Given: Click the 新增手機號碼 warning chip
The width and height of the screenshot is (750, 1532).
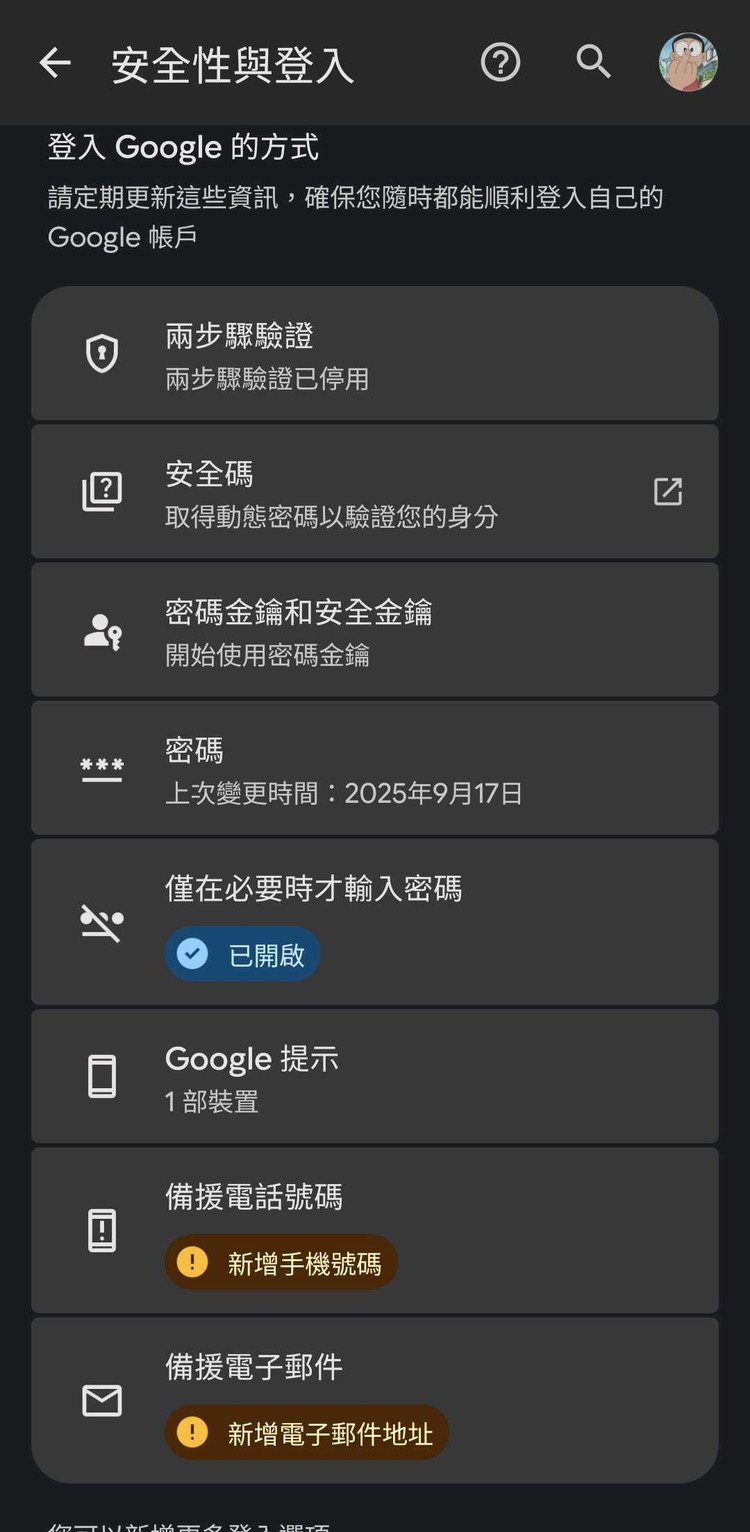Looking at the screenshot, I should pos(280,1263).
